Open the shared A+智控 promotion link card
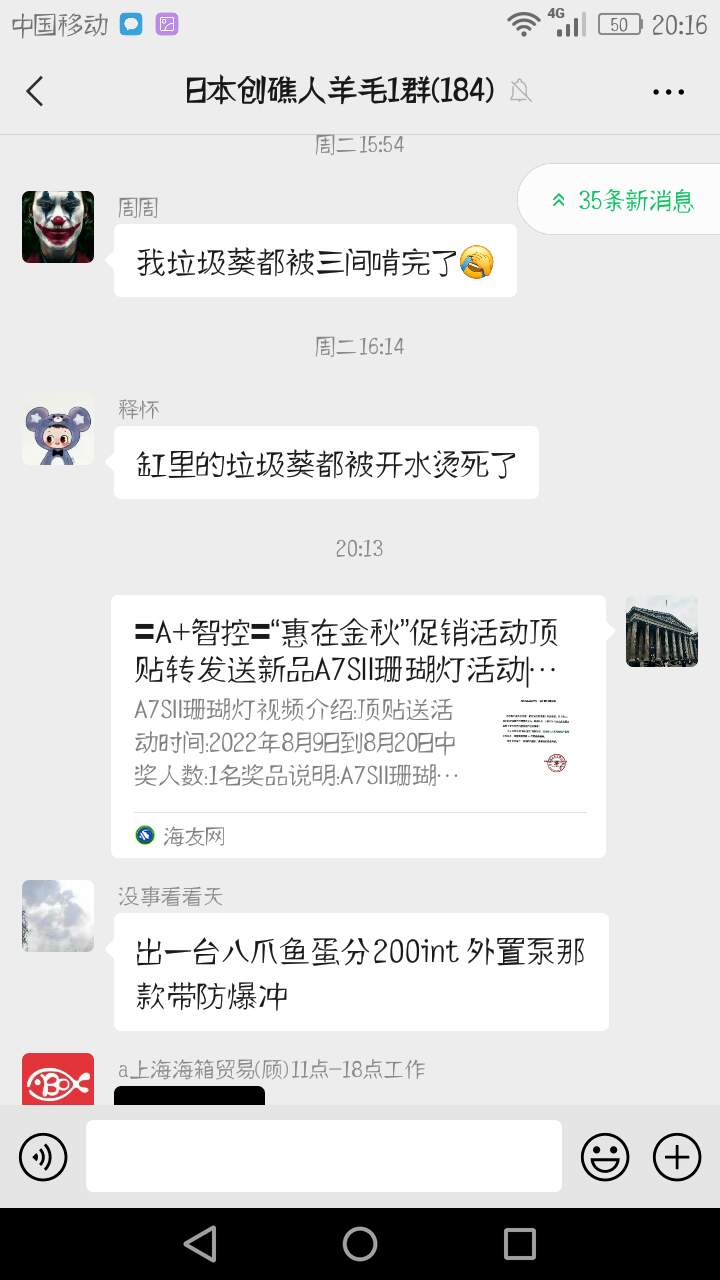 coord(358,725)
